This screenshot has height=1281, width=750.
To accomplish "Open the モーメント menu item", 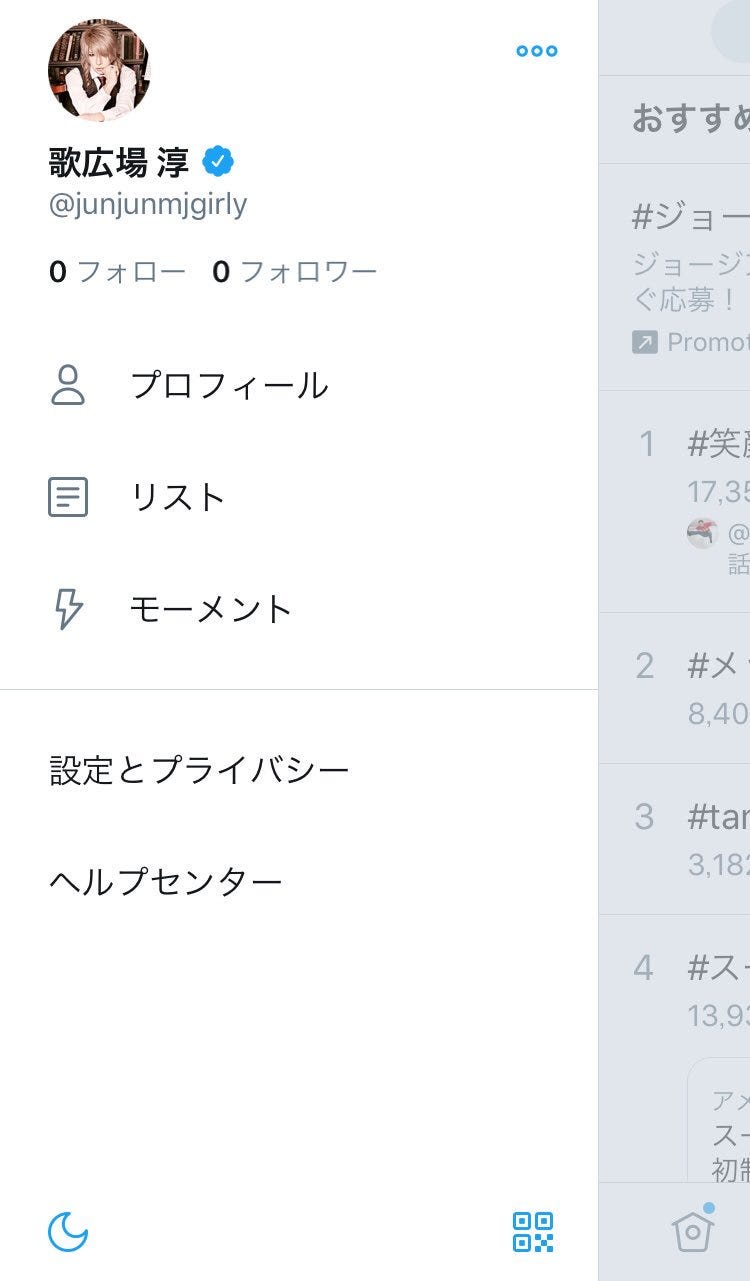I will pyautogui.click(x=210, y=609).
